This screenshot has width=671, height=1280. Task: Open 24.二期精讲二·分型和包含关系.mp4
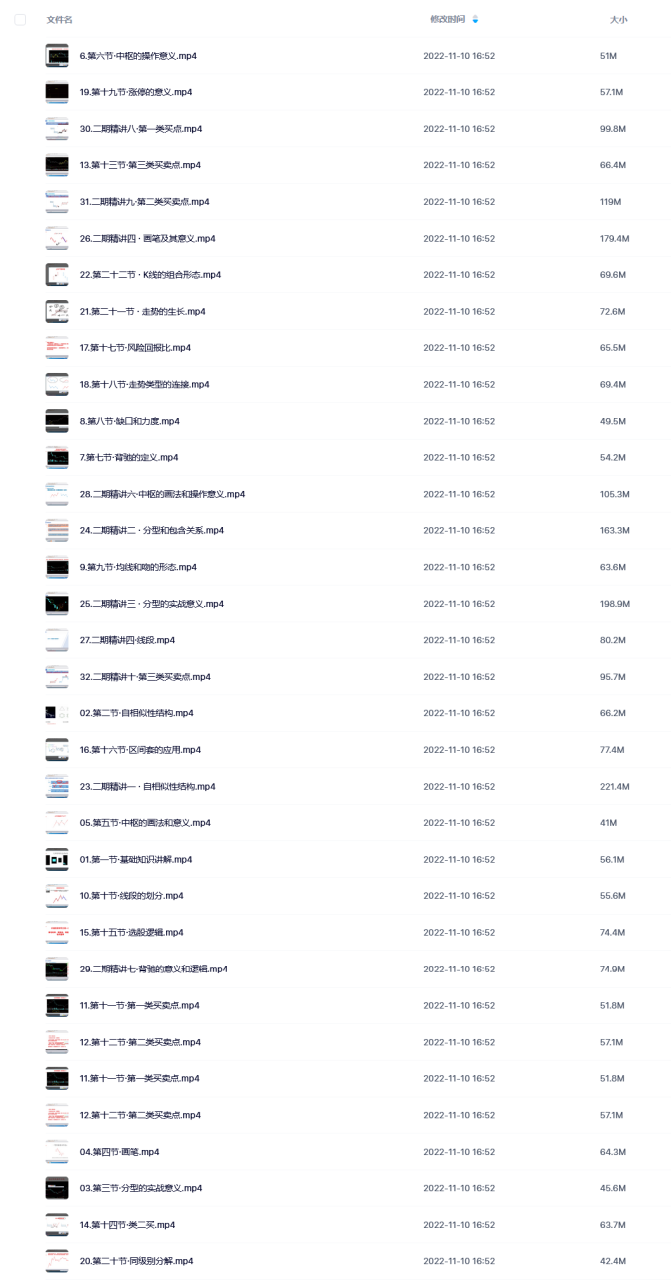[151, 531]
